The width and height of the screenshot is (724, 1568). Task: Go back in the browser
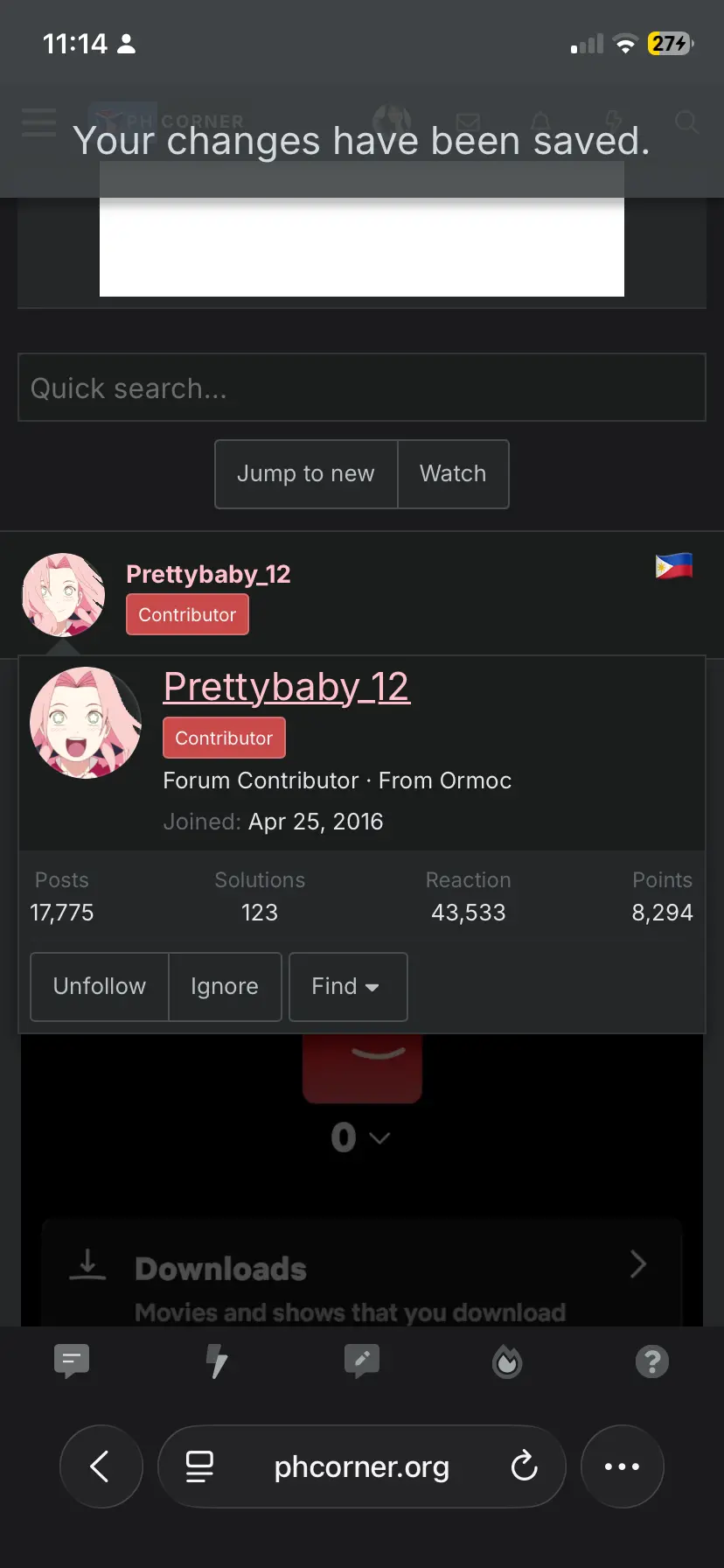[x=101, y=1466]
